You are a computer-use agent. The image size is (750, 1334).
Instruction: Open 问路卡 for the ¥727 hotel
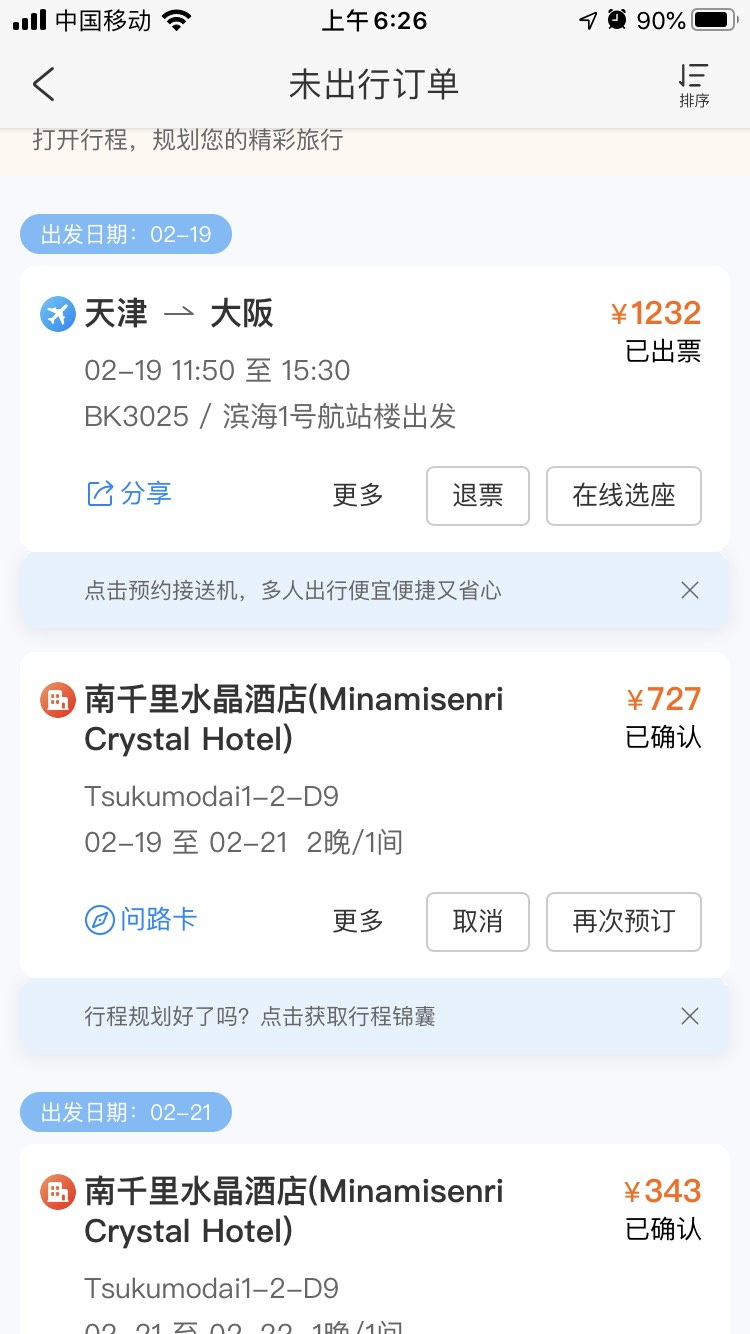141,920
